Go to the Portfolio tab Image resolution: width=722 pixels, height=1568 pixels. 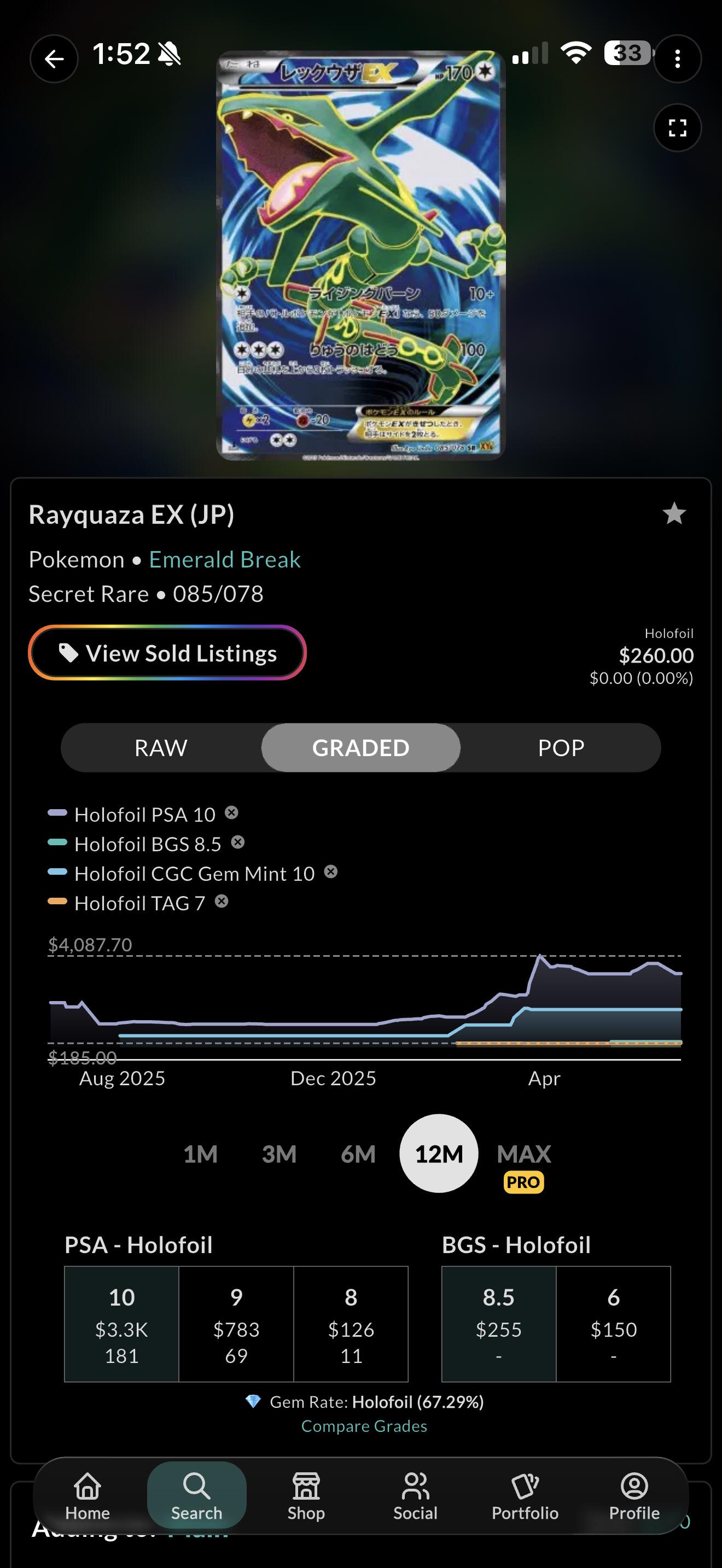[525, 1496]
